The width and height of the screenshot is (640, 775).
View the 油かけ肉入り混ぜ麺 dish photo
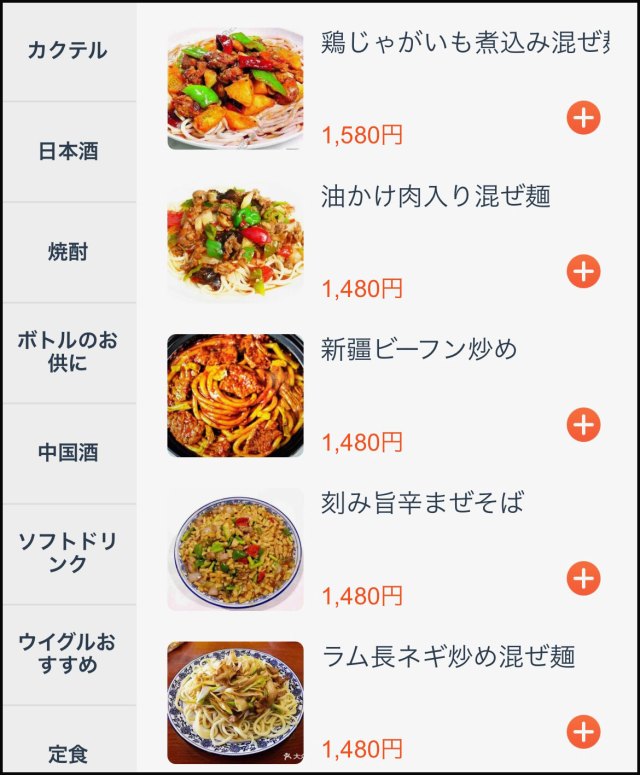point(235,242)
